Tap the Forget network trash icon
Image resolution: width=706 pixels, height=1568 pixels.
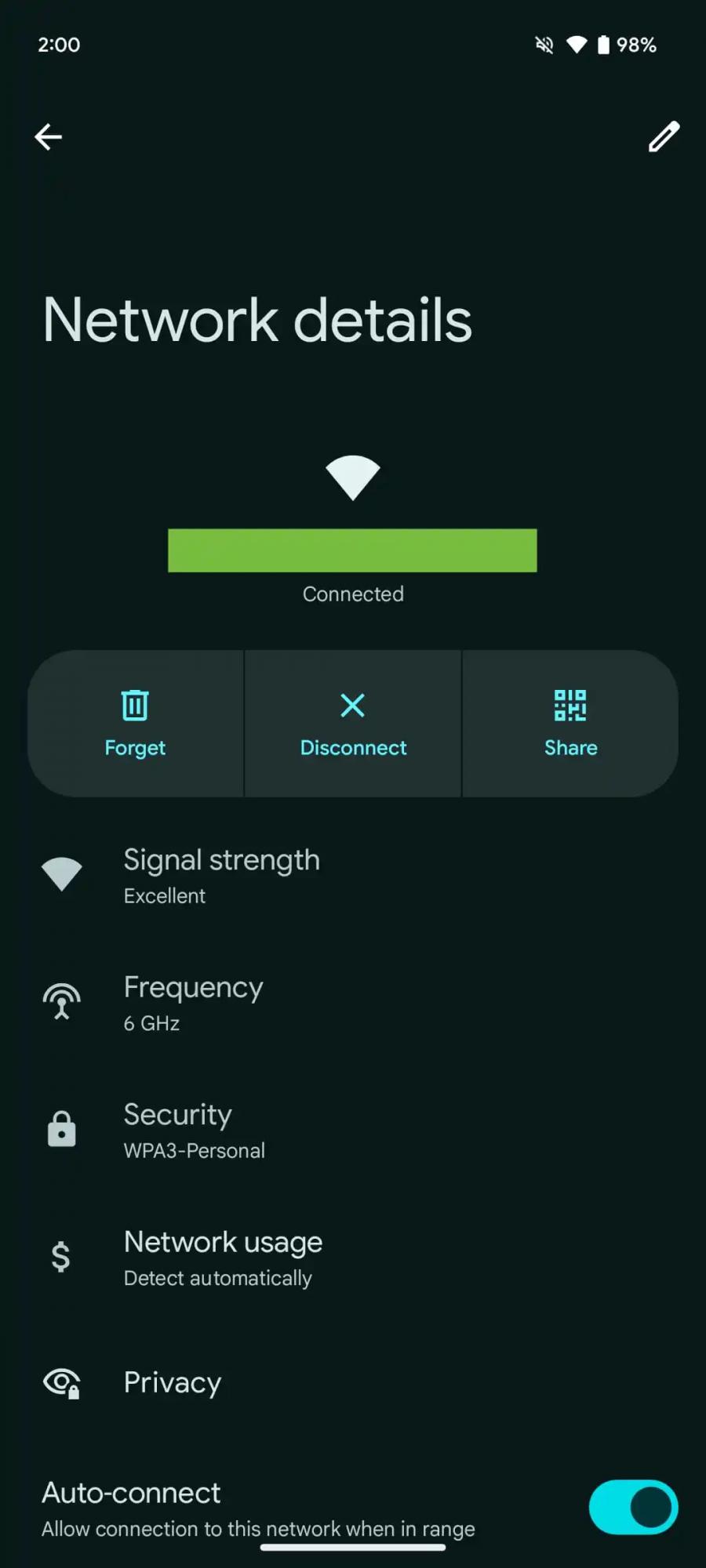[x=135, y=705]
